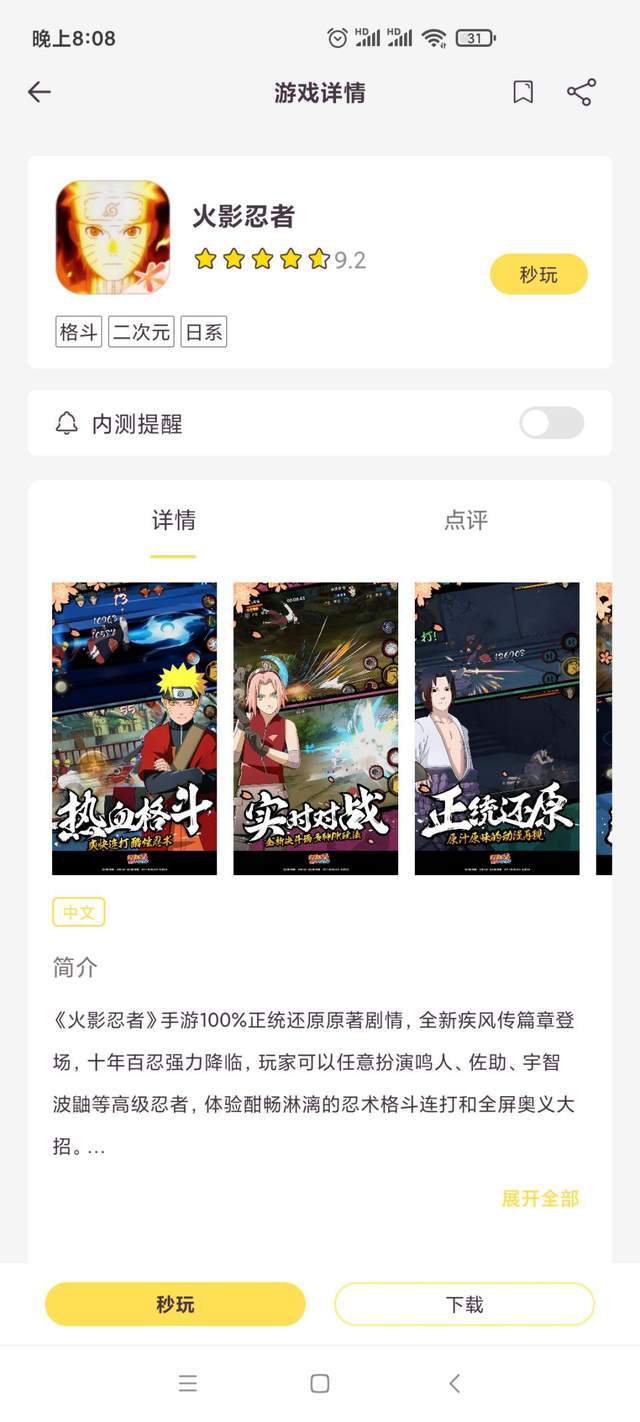Bookmark this game
The height and width of the screenshot is (1422, 640).
tap(522, 93)
